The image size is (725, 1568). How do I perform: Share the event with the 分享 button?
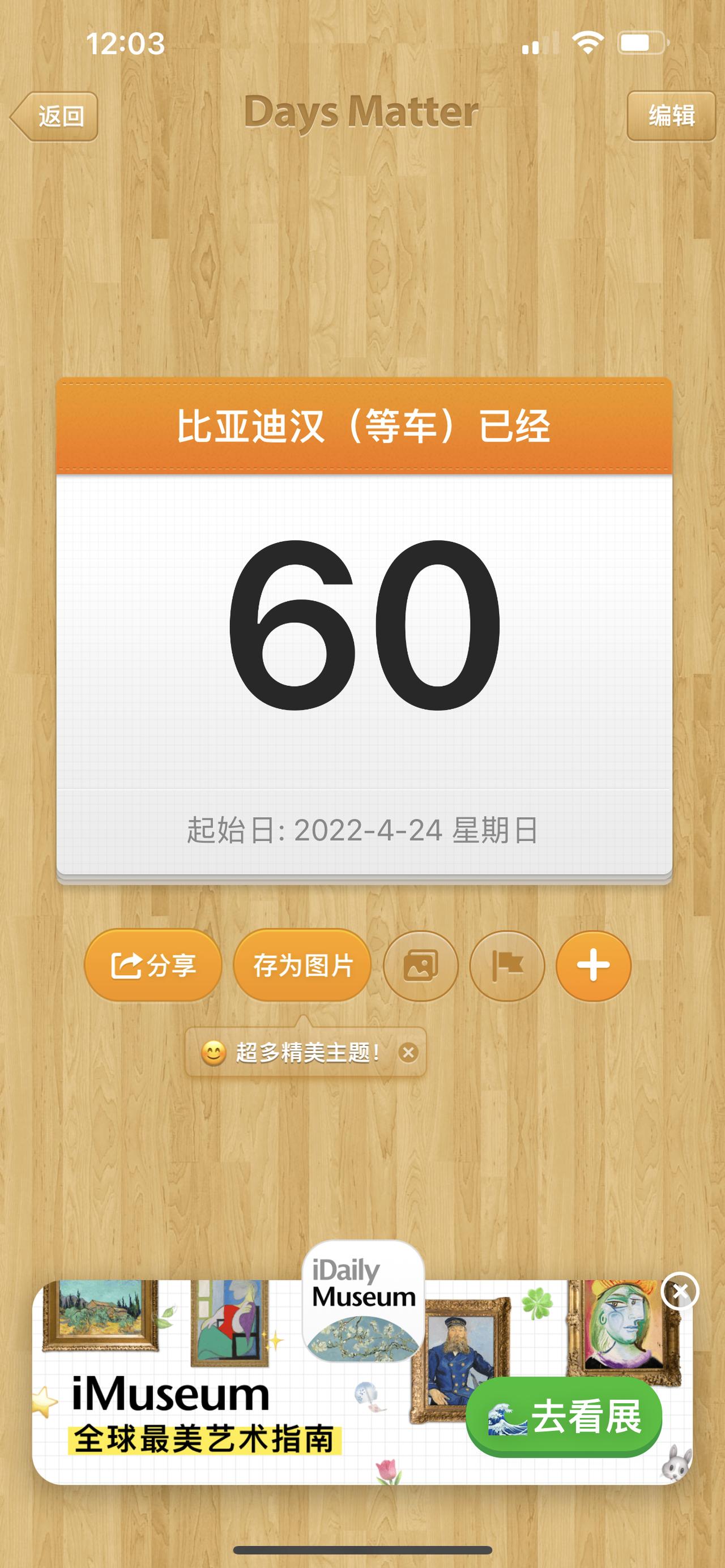pos(153,965)
